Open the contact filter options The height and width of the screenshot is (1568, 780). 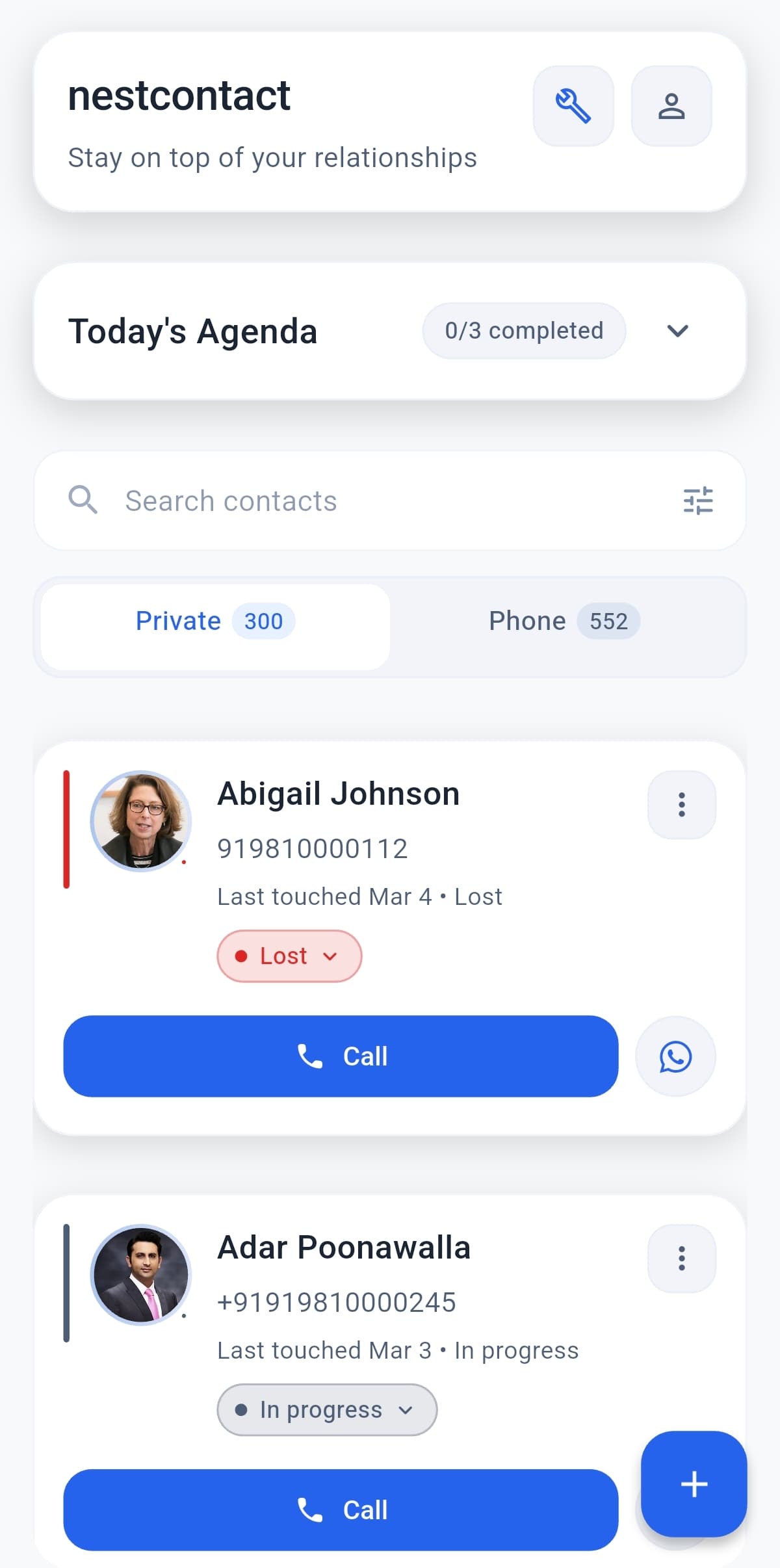point(698,501)
